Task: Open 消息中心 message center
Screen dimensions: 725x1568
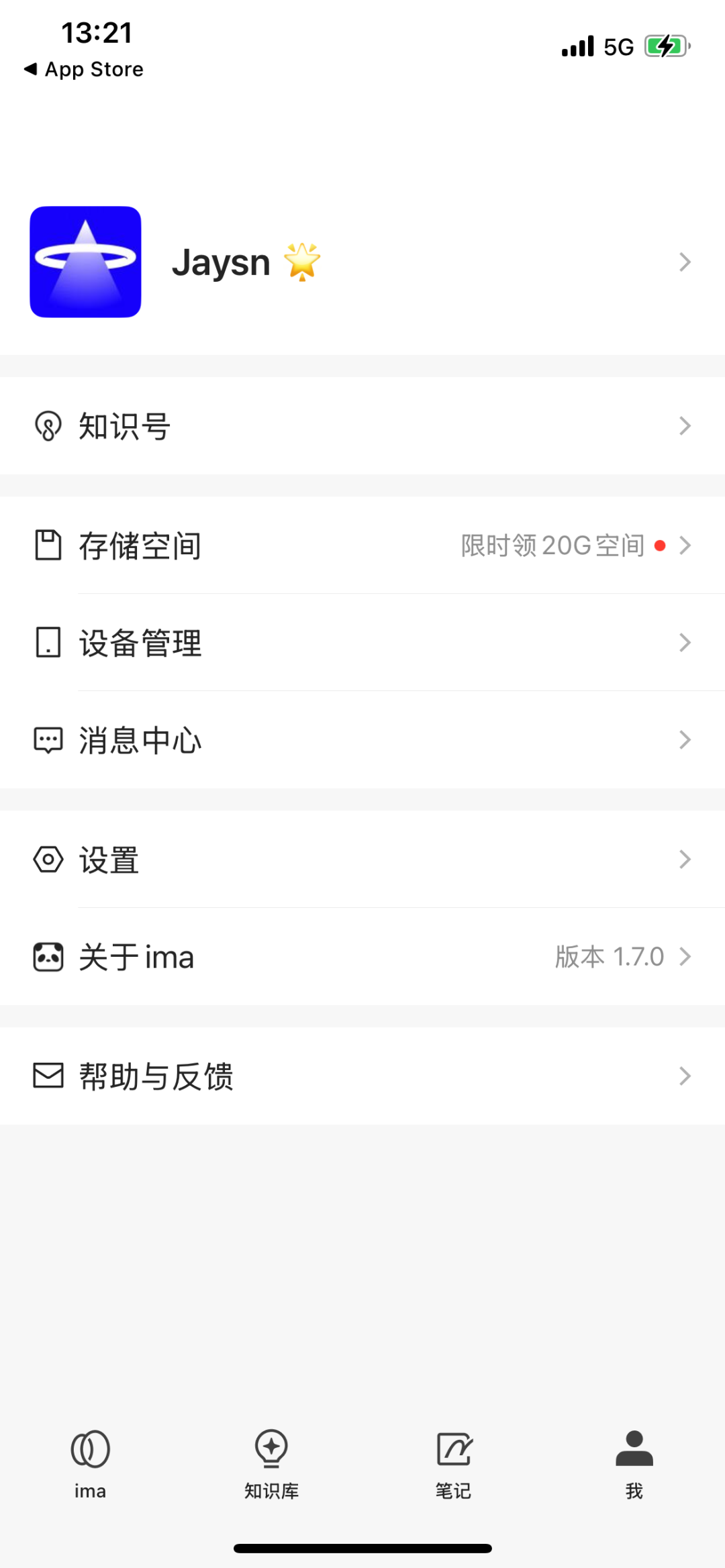Action: click(x=362, y=740)
